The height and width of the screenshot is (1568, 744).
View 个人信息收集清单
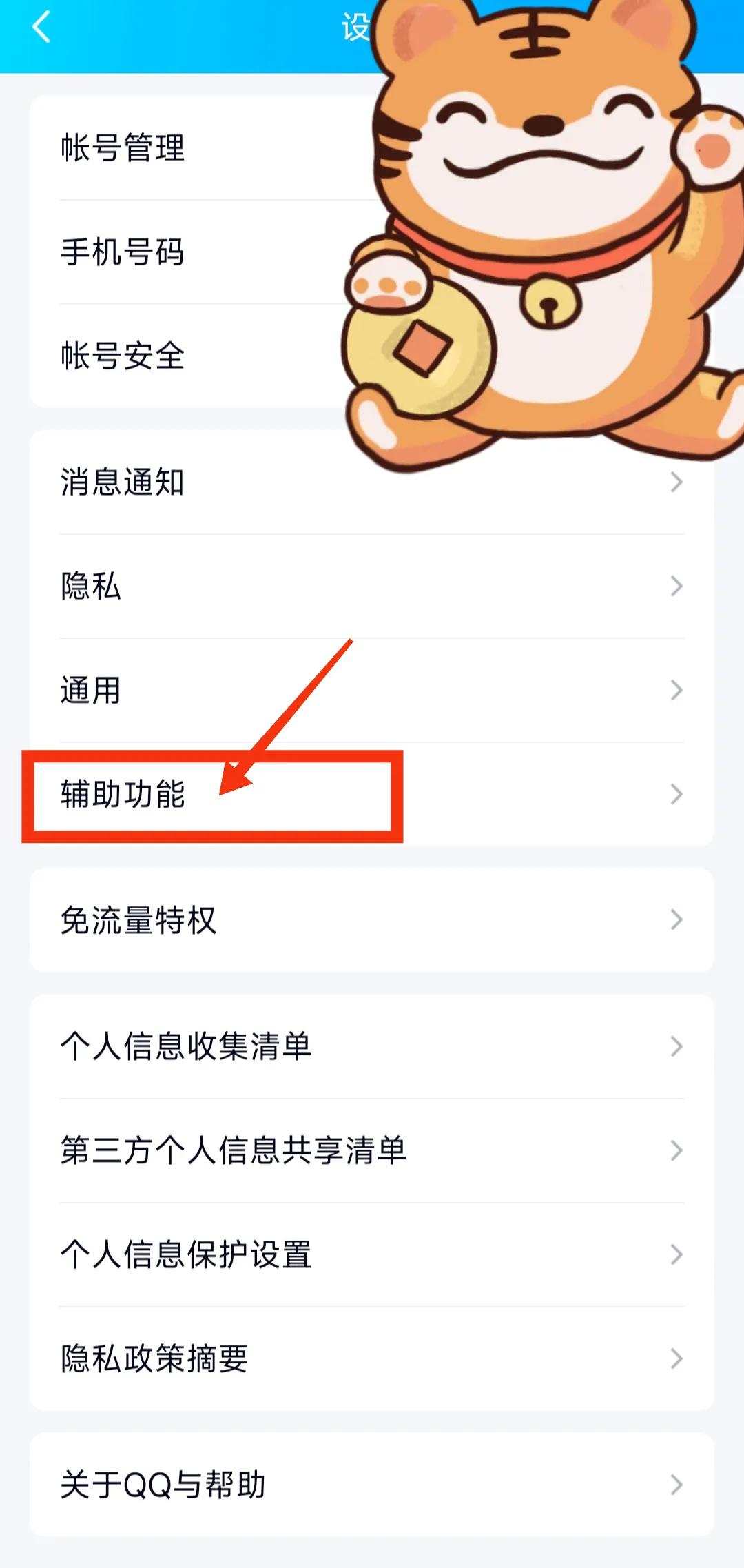[x=186, y=1047]
